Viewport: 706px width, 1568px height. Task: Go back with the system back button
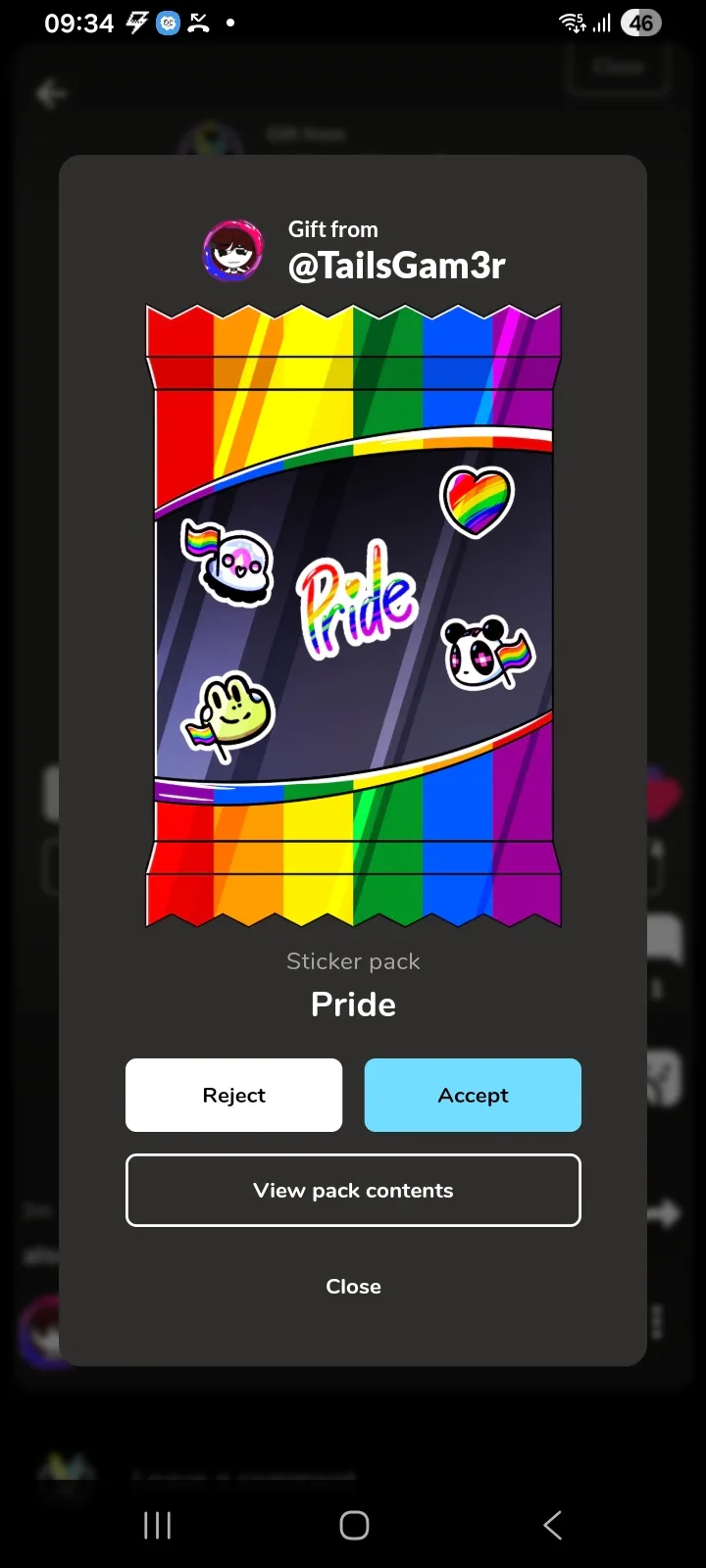[552, 1525]
